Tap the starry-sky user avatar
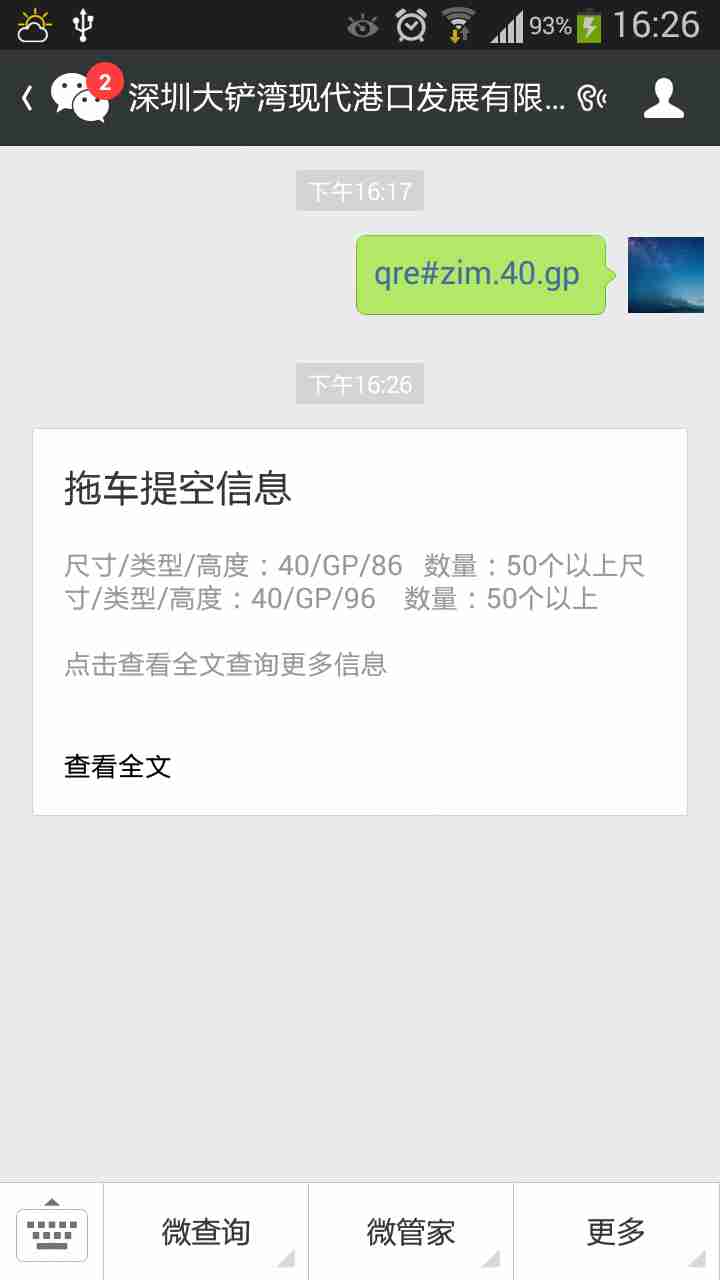The height and width of the screenshot is (1280, 720). [665, 275]
